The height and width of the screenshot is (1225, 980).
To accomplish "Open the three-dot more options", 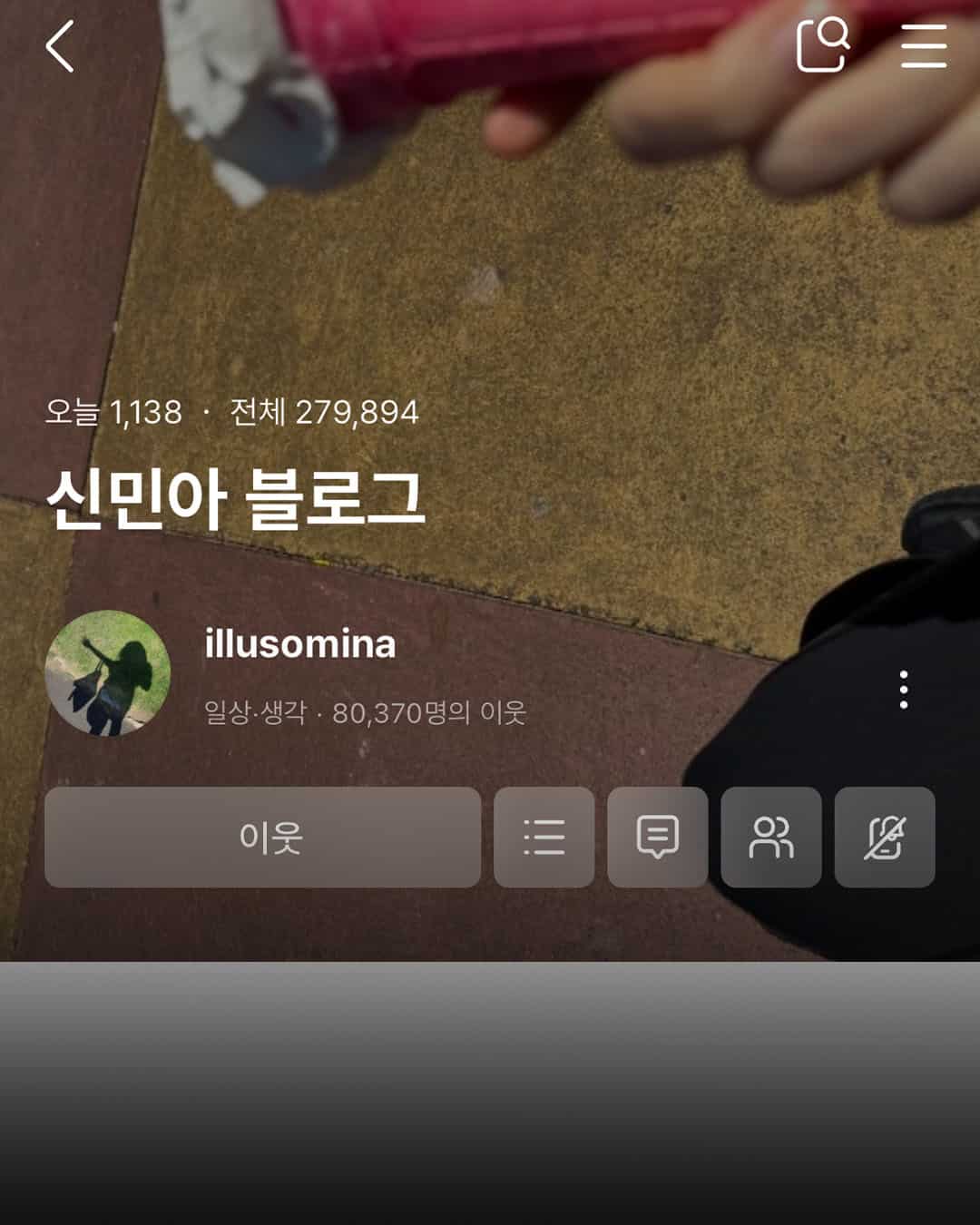I will [903, 691].
